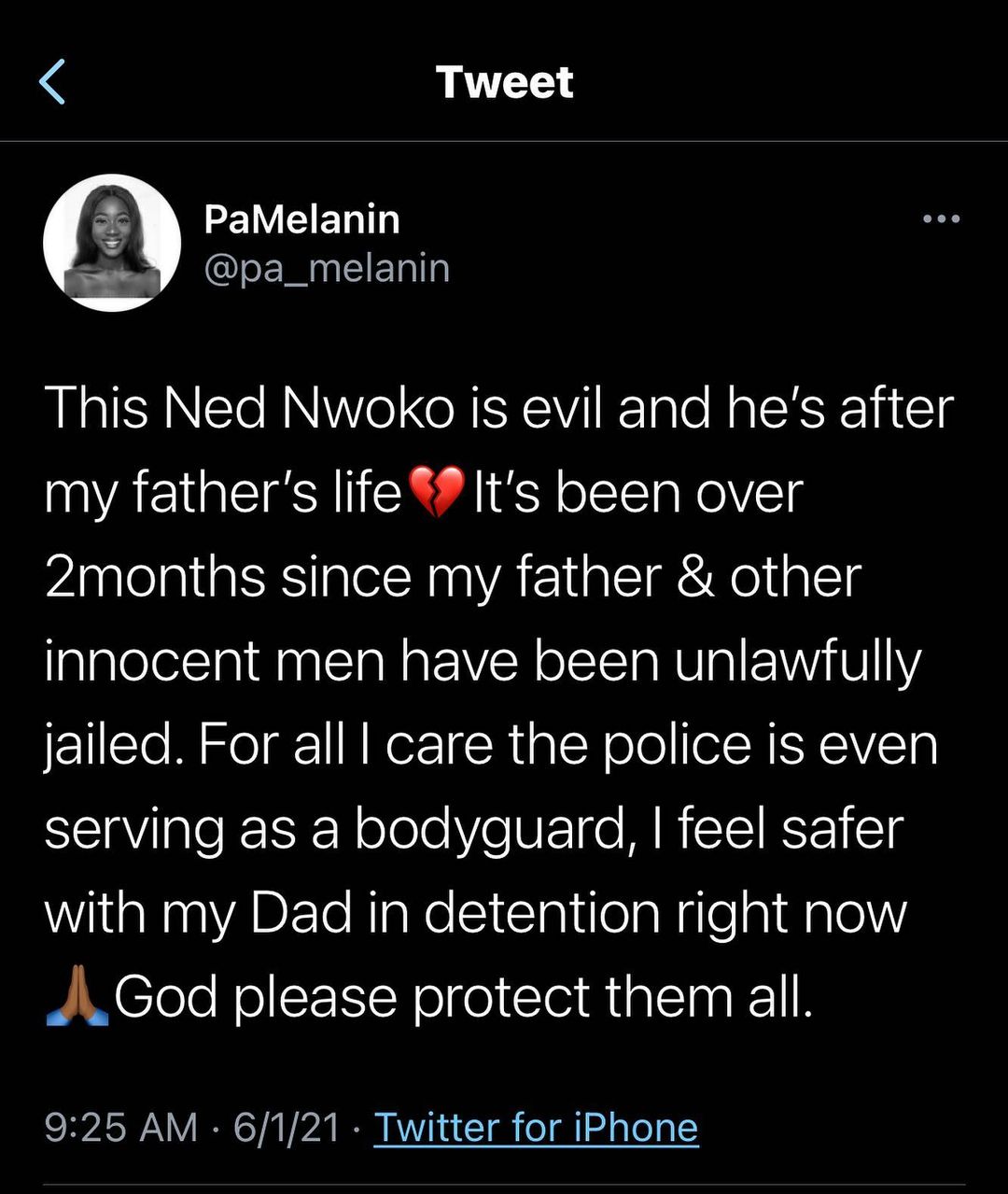Go back from the Tweet view

click(52, 81)
